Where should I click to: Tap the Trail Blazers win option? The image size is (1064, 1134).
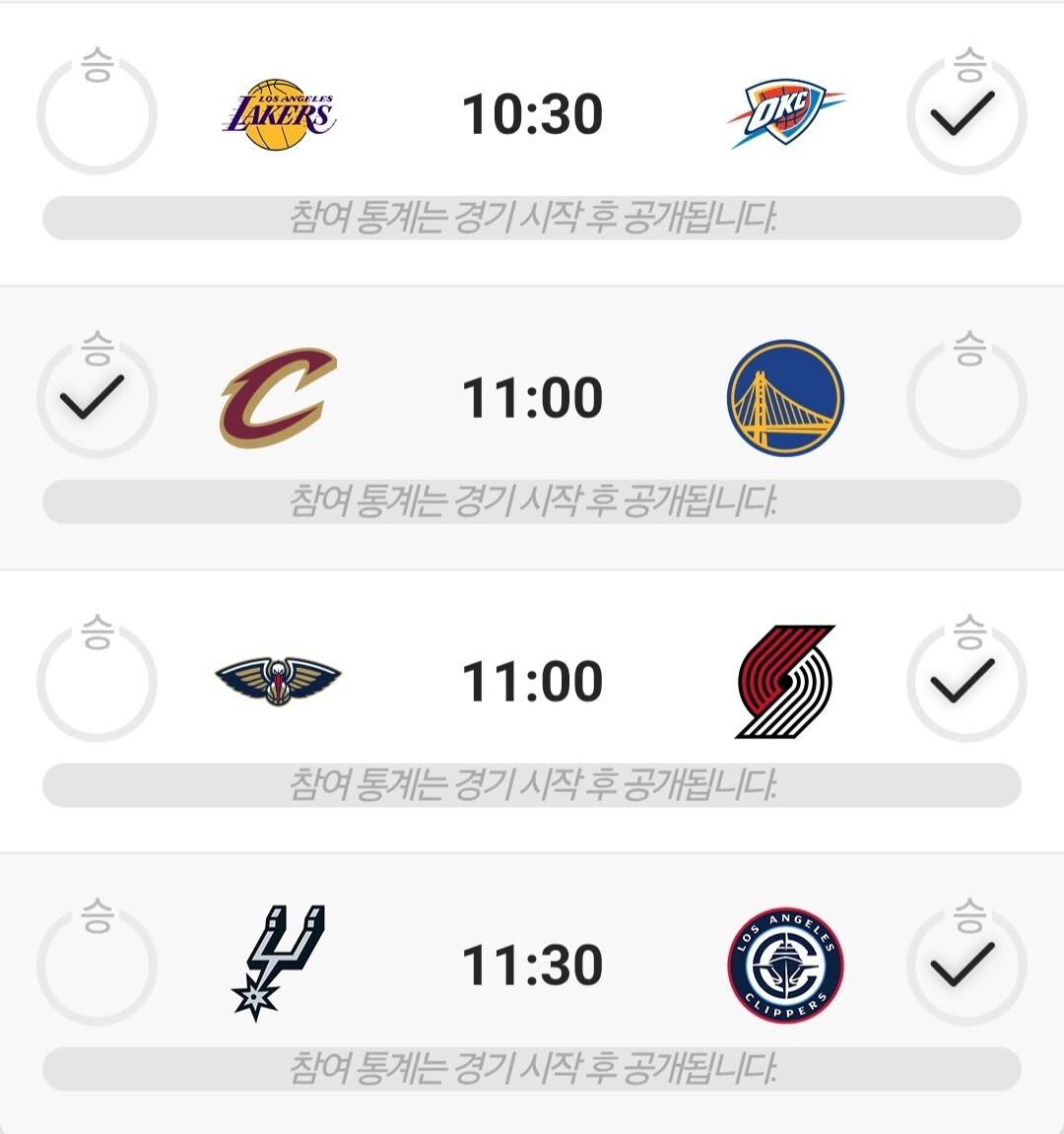[x=965, y=682]
